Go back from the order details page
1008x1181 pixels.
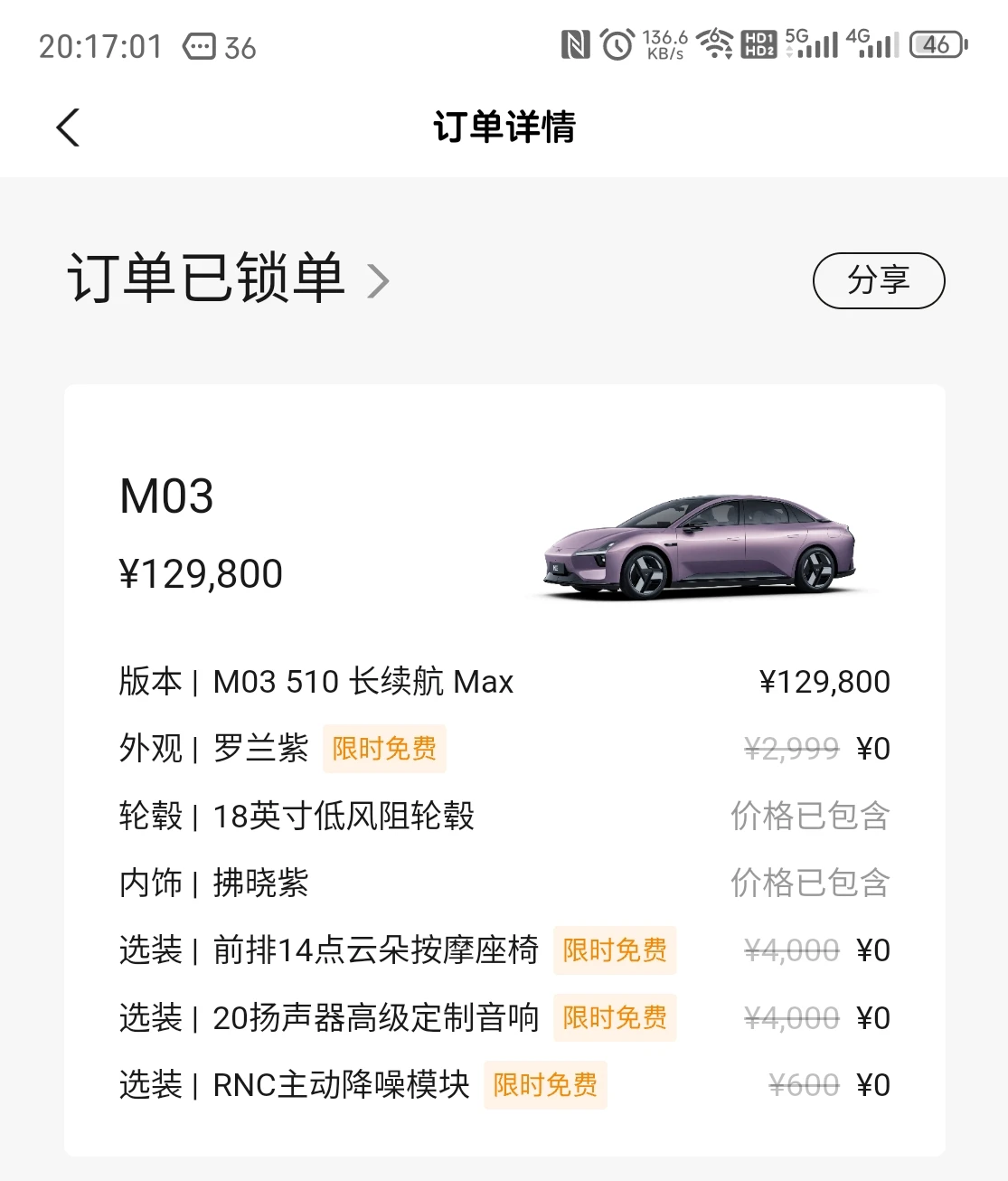[69, 128]
